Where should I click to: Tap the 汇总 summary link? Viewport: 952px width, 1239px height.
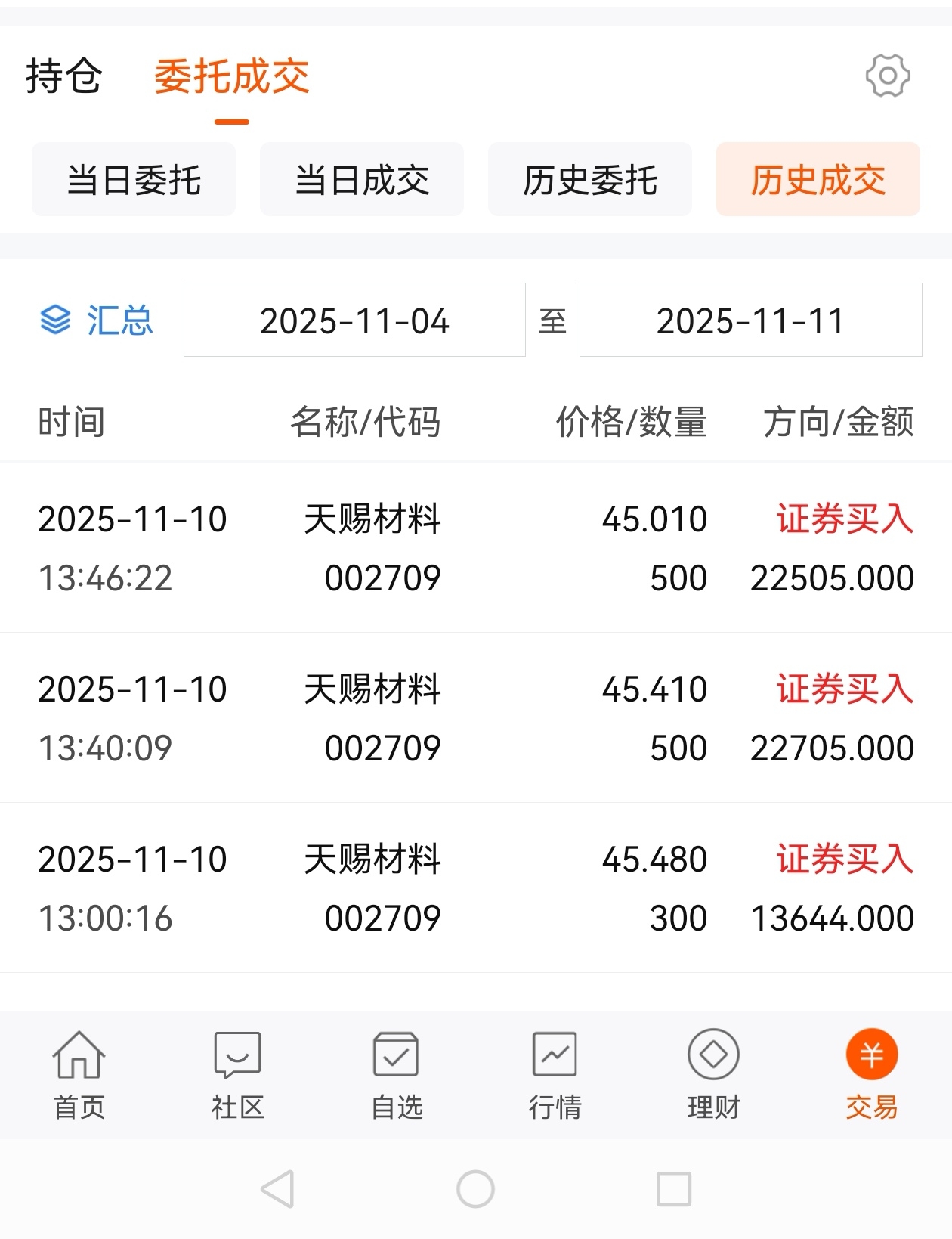[x=96, y=320]
